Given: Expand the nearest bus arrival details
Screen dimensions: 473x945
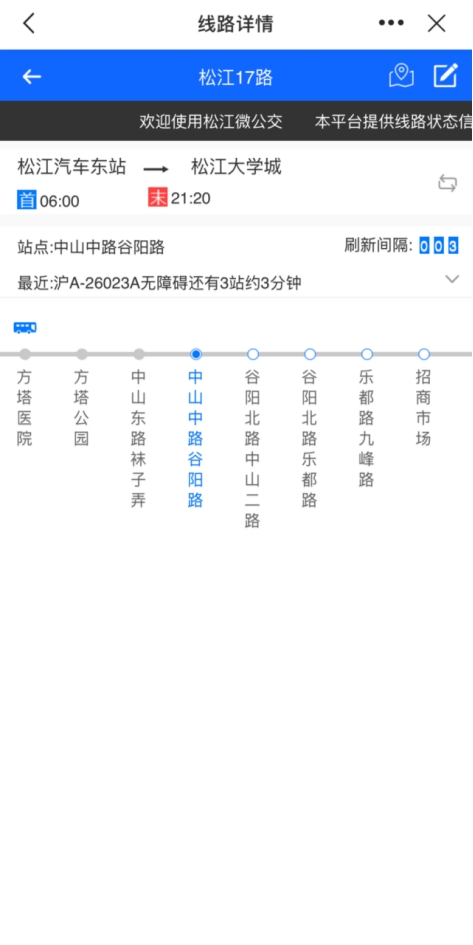Looking at the screenshot, I should pyautogui.click(x=452, y=279).
